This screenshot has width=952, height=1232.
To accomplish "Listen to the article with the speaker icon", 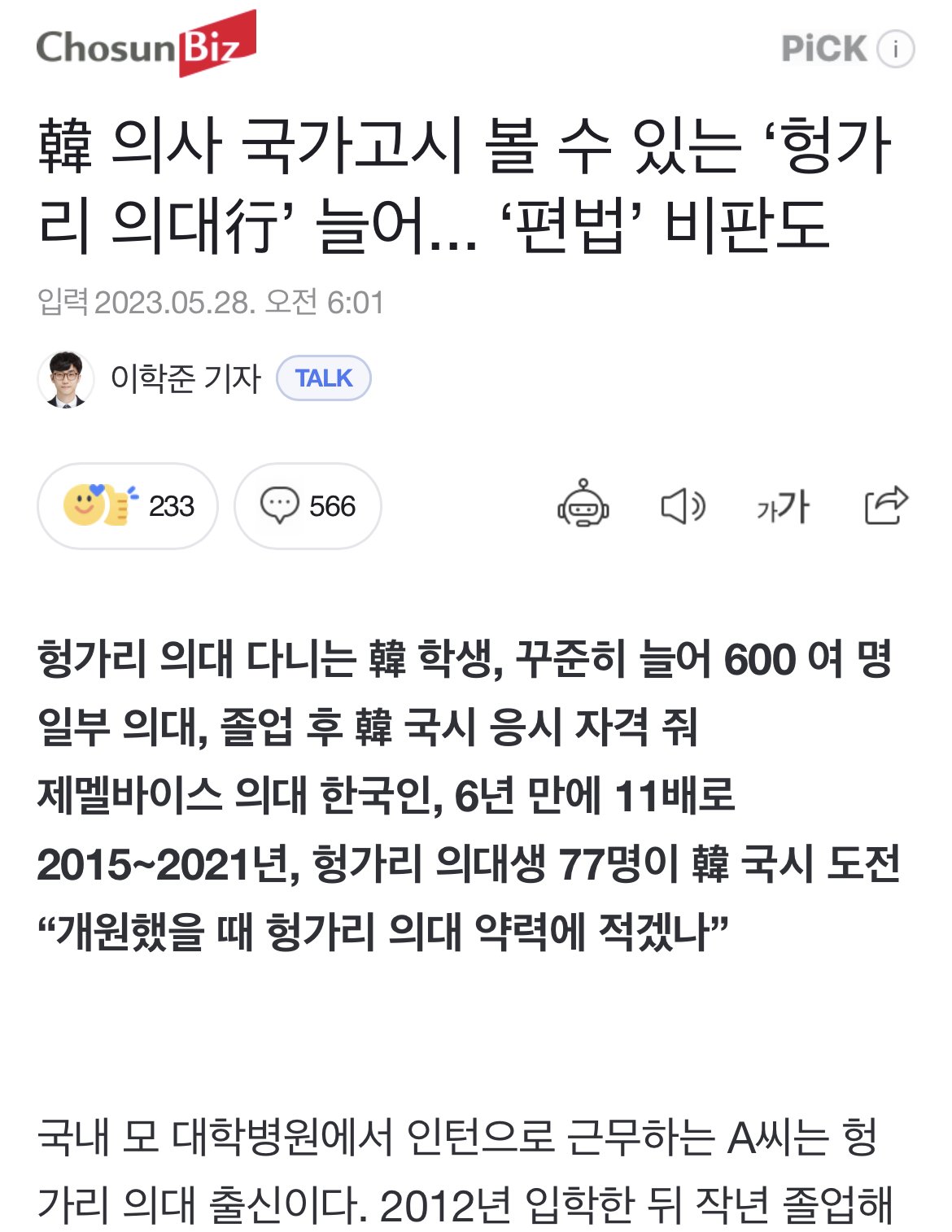I will click(682, 506).
